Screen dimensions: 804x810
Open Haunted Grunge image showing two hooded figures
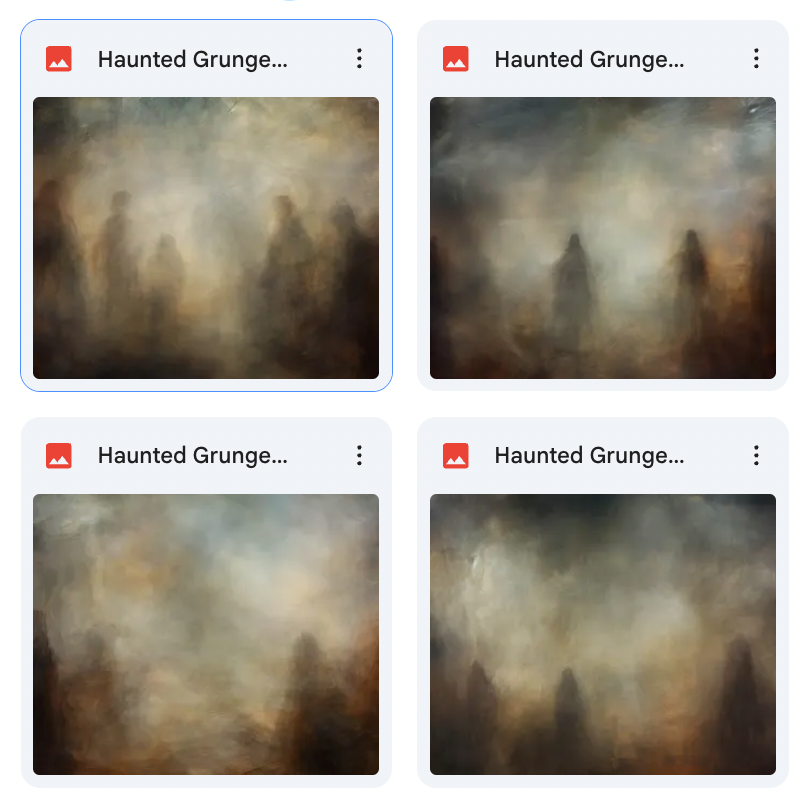click(602, 238)
